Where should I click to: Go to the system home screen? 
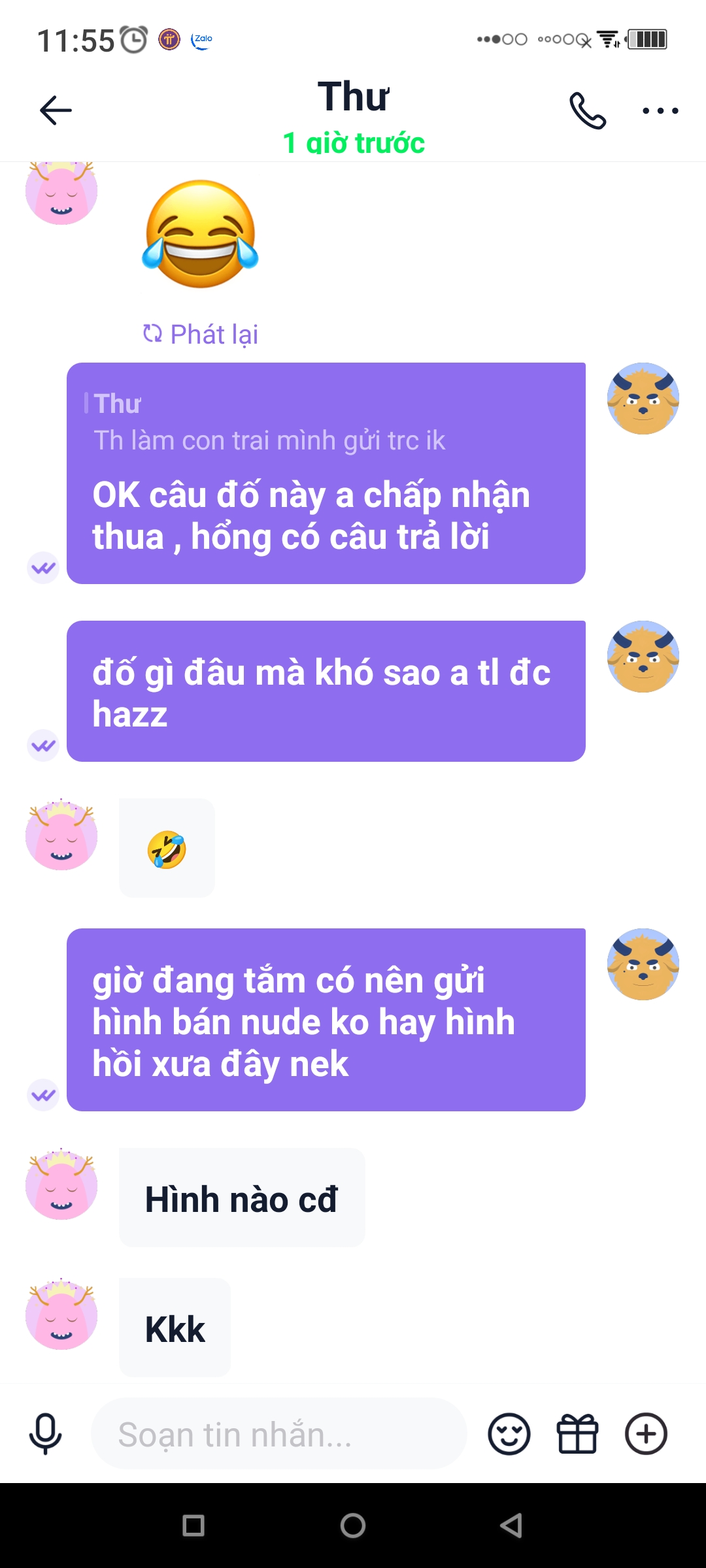coord(353,1526)
